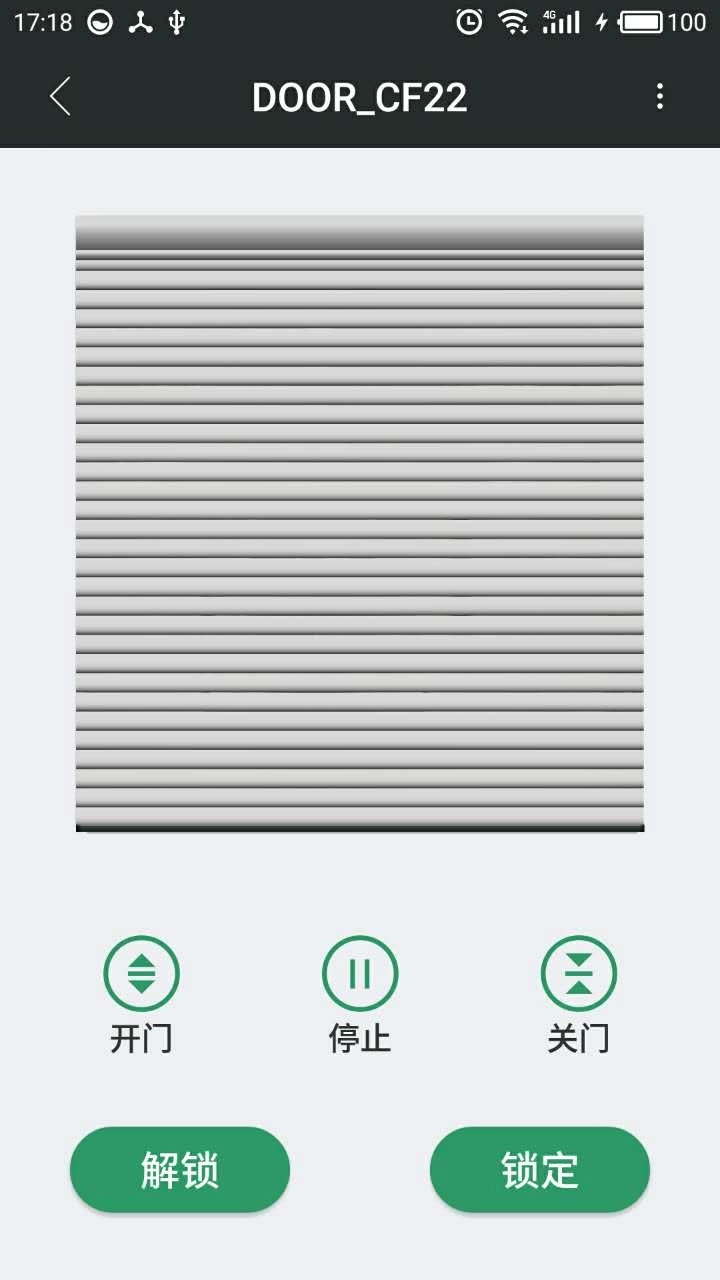This screenshot has width=720, height=1280.
Task: Open the three-dot overflow menu
Action: (659, 97)
